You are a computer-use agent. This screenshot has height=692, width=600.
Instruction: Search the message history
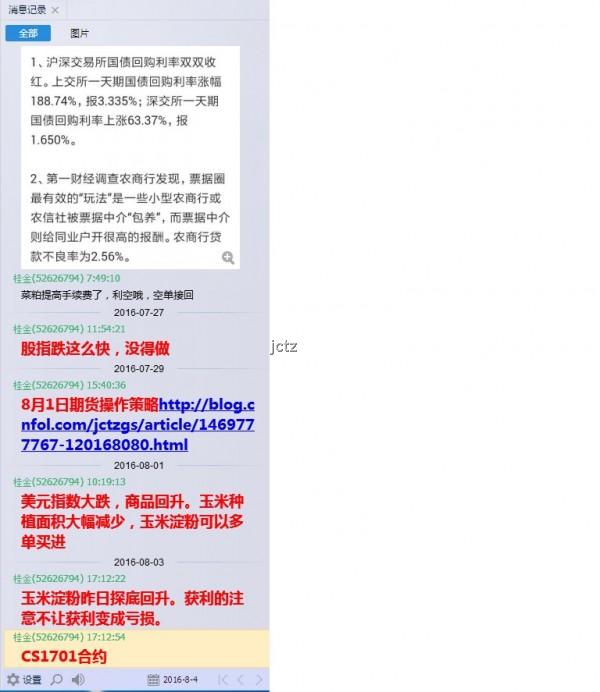click(57, 680)
